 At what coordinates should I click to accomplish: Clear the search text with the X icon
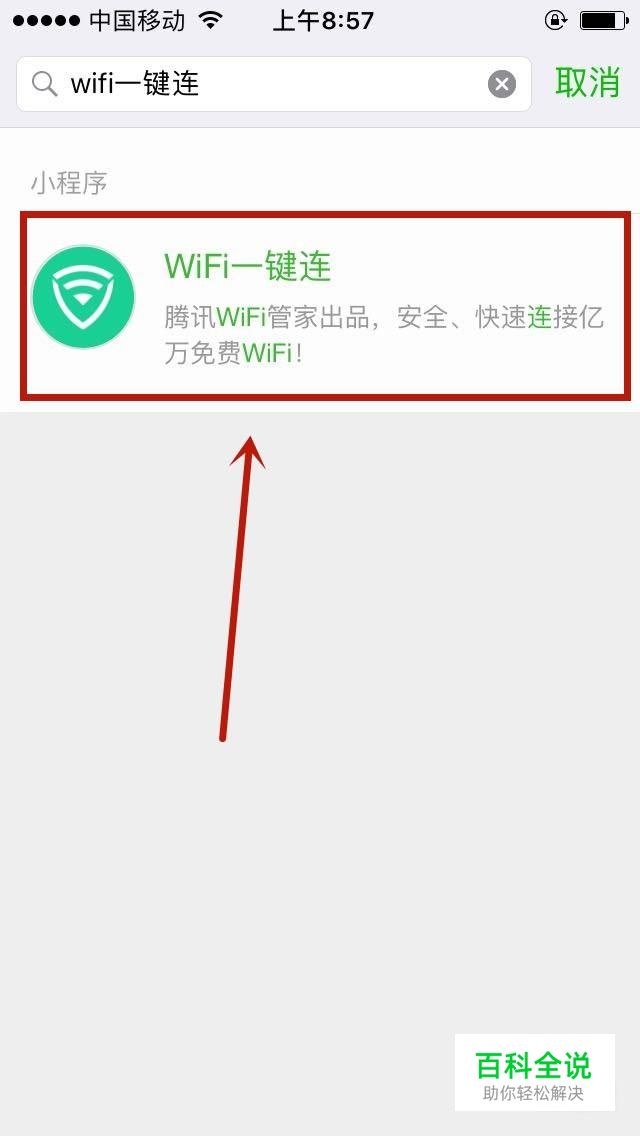(x=502, y=84)
